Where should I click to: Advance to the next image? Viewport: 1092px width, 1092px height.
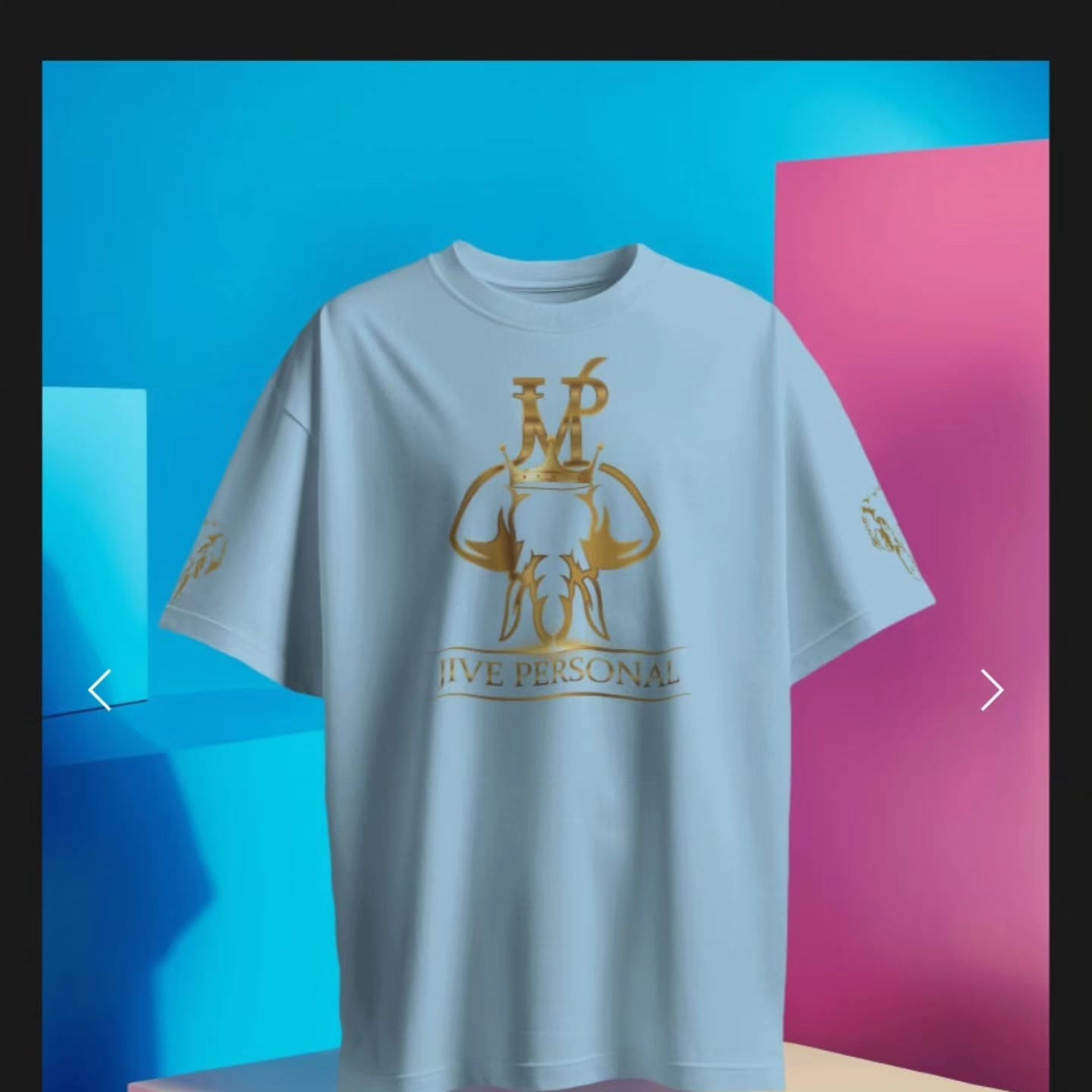click(991, 690)
